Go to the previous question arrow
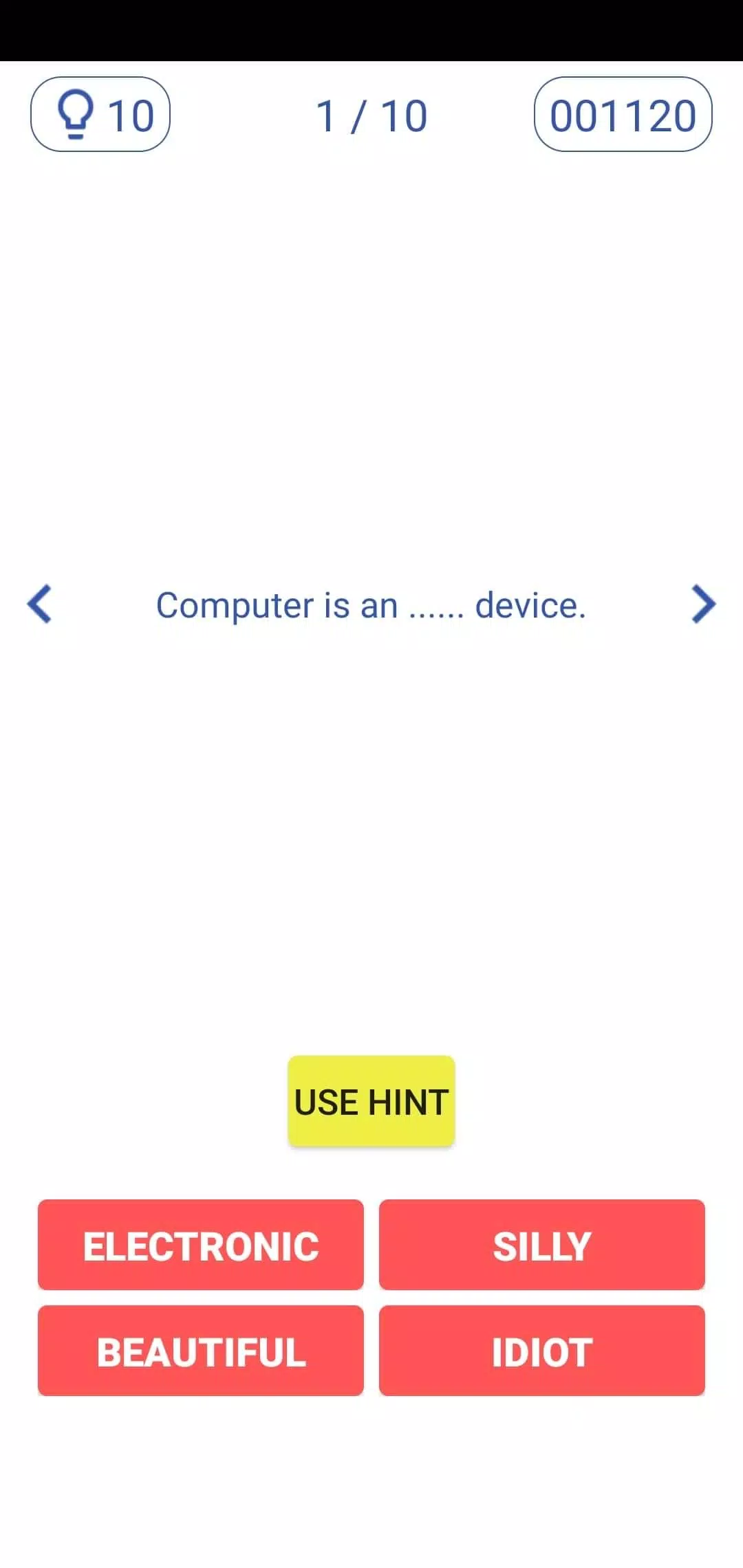 [x=40, y=605]
